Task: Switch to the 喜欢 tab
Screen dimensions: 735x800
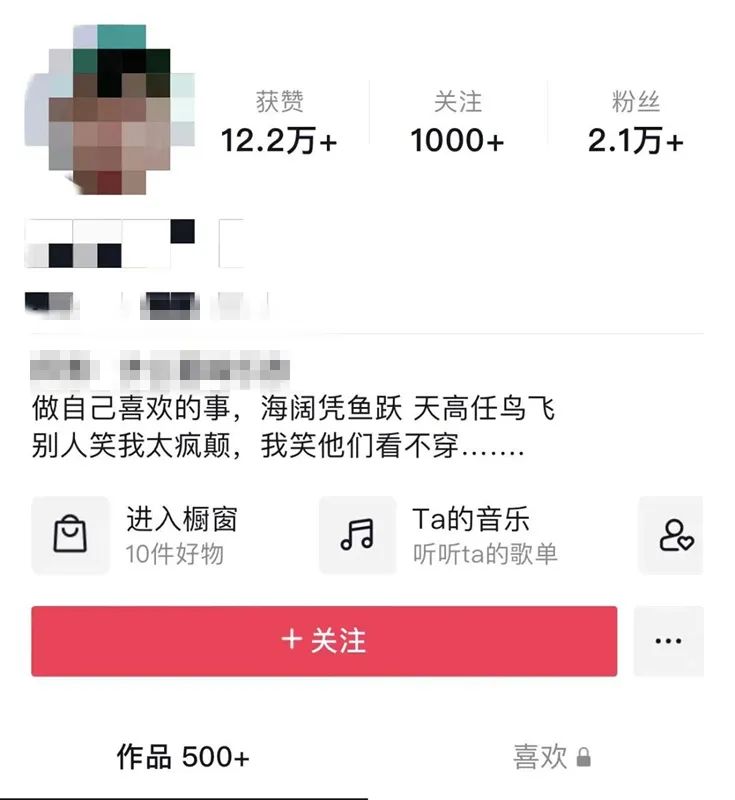Action: click(x=551, y=757)
